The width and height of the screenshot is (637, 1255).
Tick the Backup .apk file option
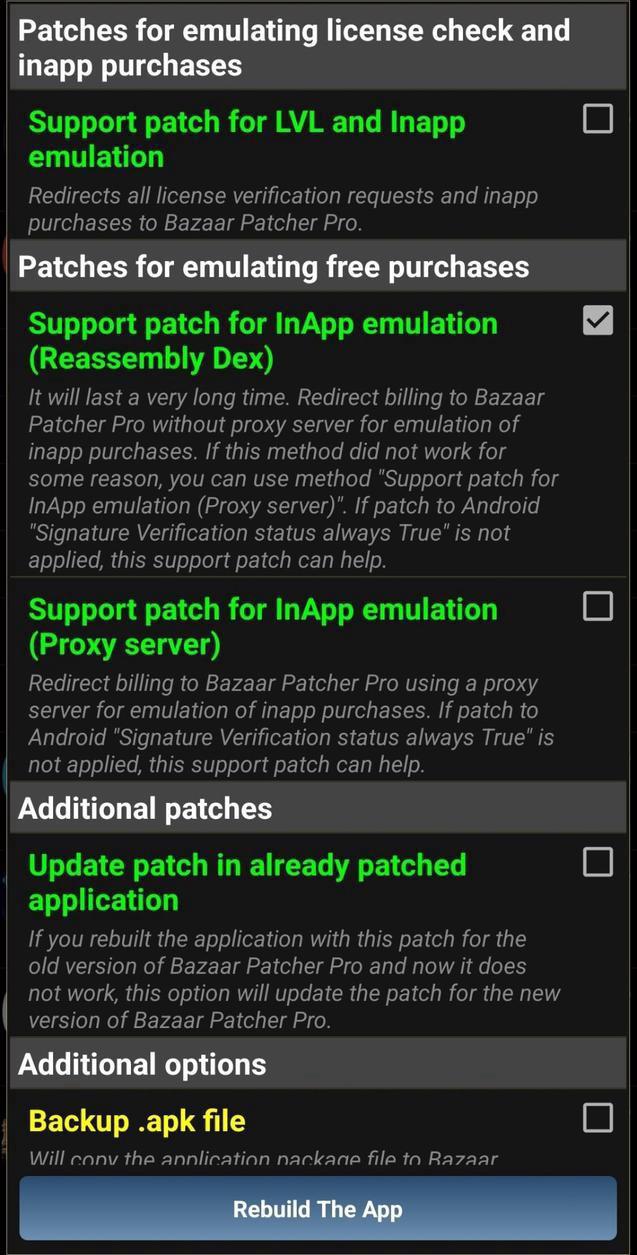click(x=597, y=1118)
